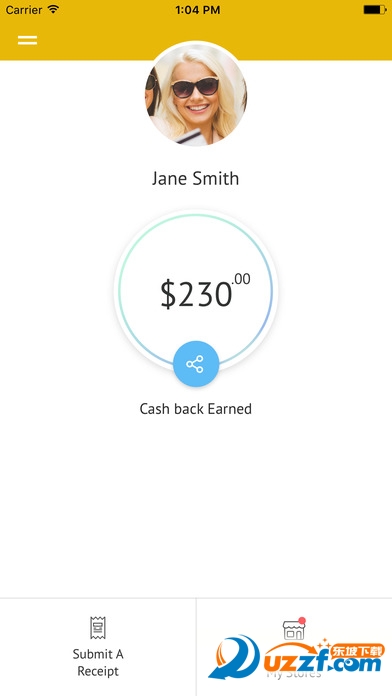Open Submit A Receipt
Screen dimensions: 392x696
tap(98, 647)
